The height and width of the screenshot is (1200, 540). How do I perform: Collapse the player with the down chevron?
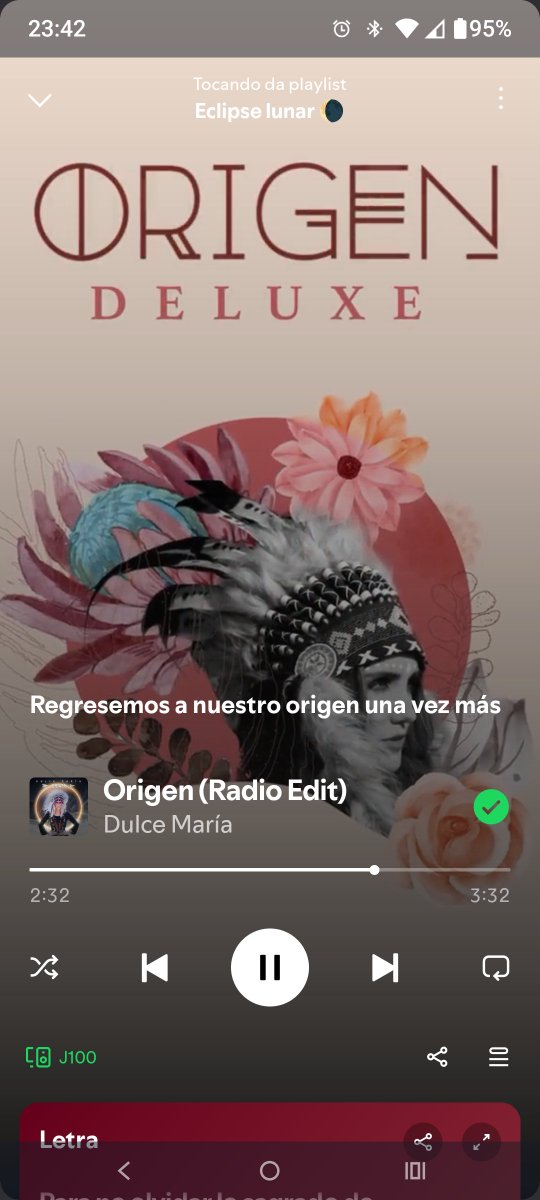click(x=39, y=100)
